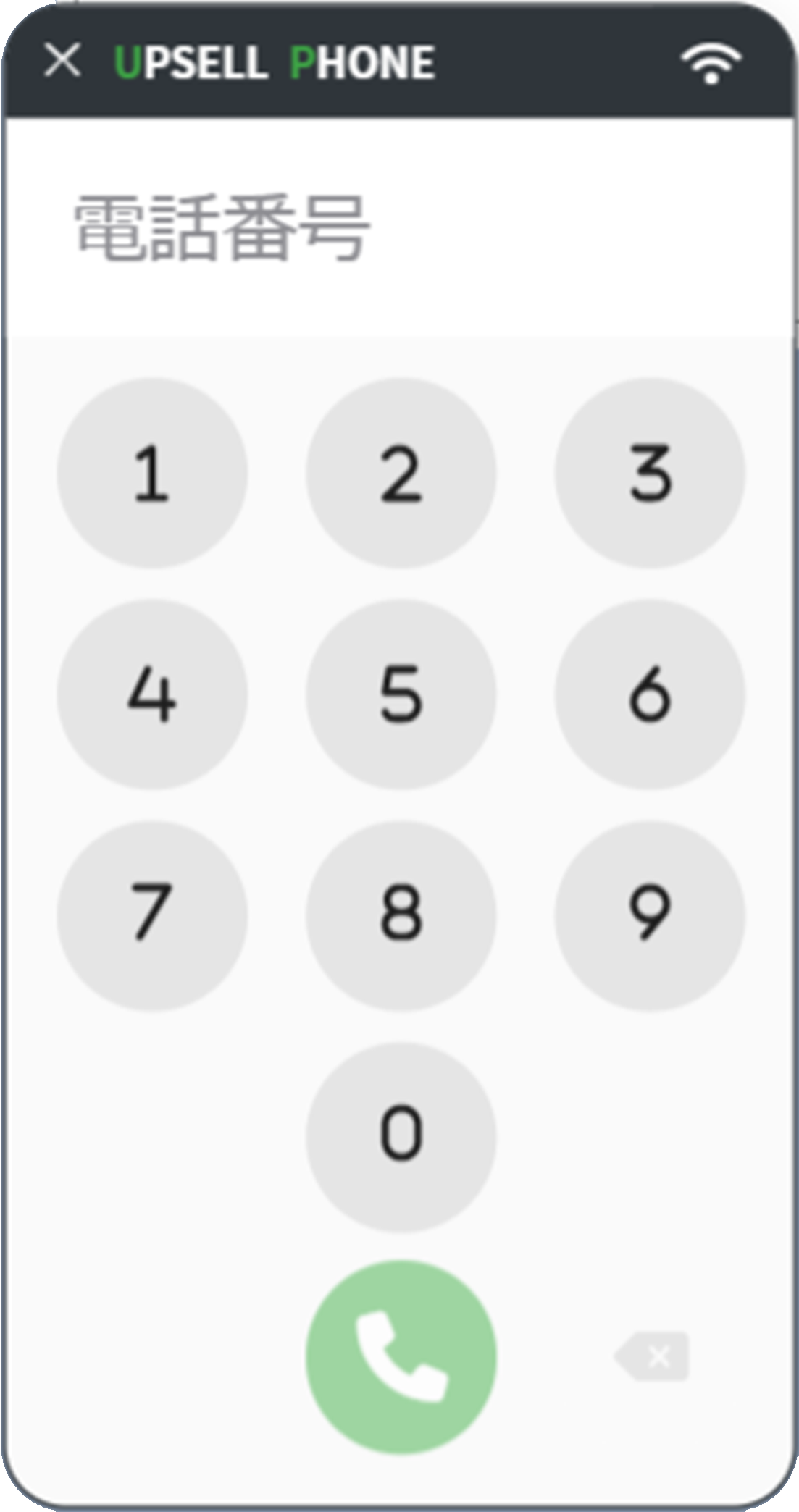This screenshot has width=799, height=1512.
Task: Enter 0 on the keypad
Action: 401,1135
